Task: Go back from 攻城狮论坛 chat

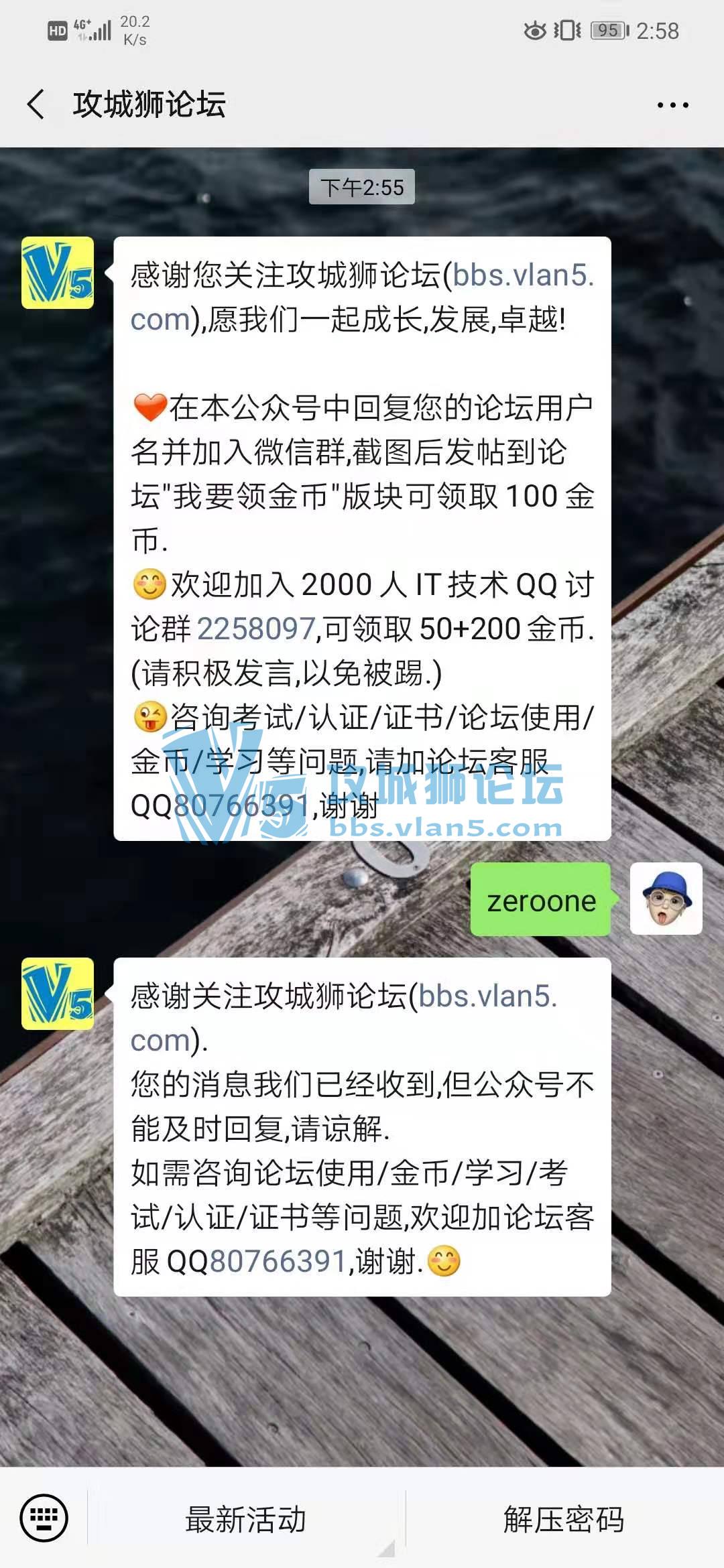Action: coord(36,105)
